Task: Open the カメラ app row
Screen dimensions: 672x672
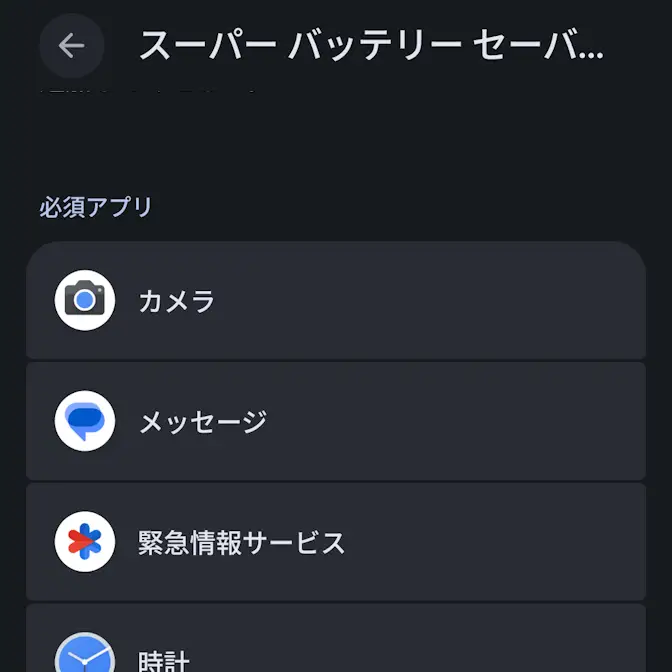Action: [x=335, y=300]
